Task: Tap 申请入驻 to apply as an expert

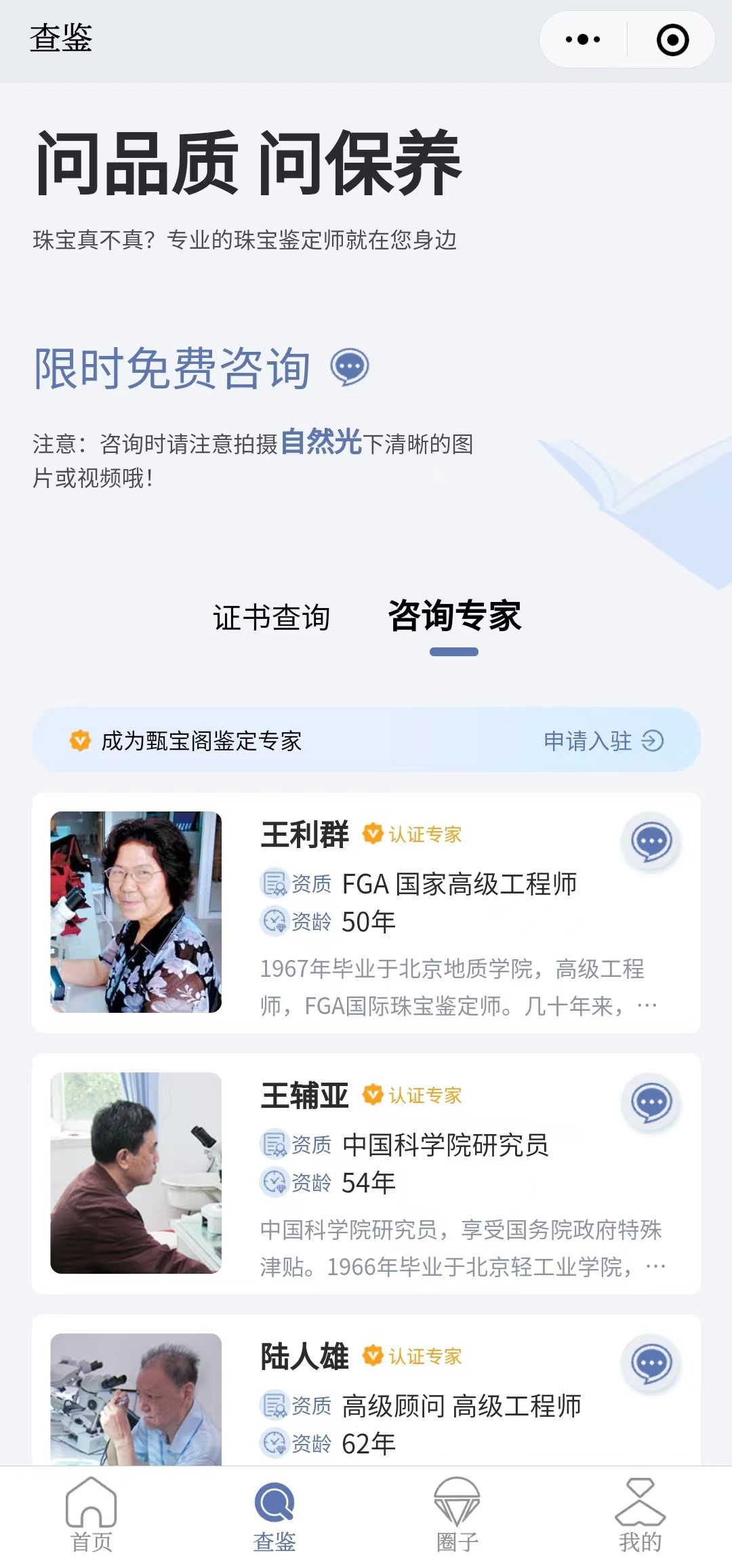Action: 603,741
